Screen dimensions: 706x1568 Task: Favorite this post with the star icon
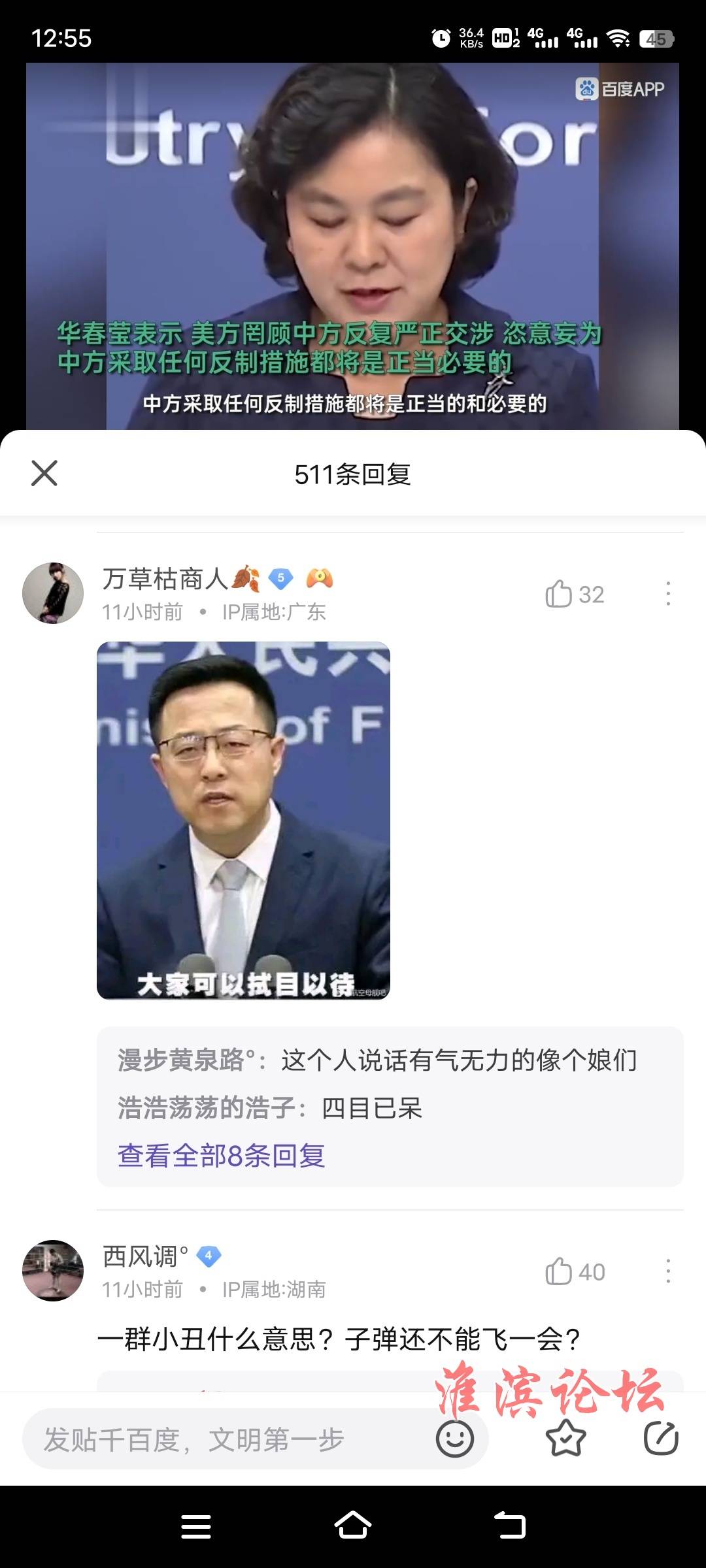coord(565,1439)
